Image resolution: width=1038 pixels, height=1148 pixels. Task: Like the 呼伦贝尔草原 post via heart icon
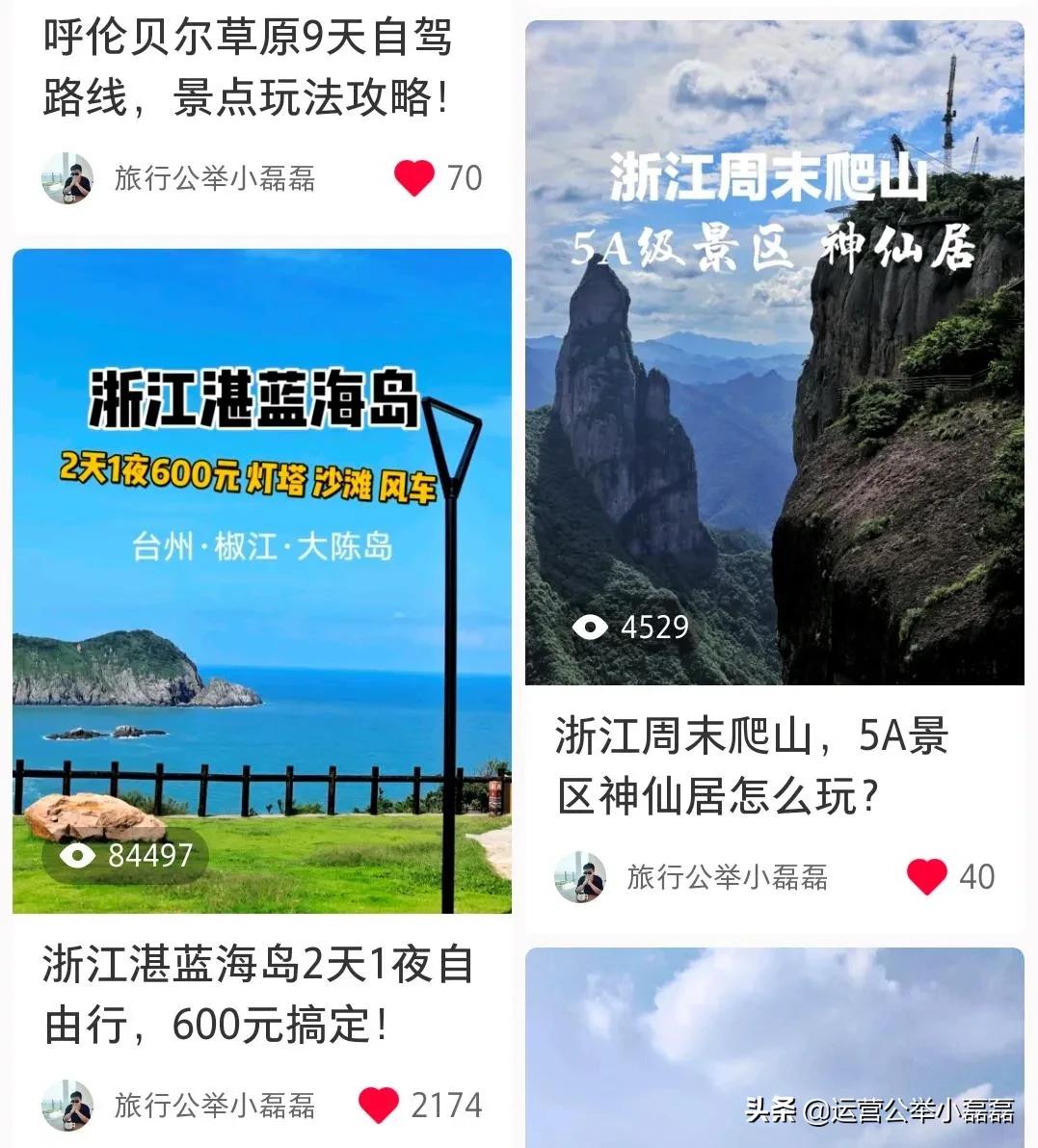(x=414, y=177)
